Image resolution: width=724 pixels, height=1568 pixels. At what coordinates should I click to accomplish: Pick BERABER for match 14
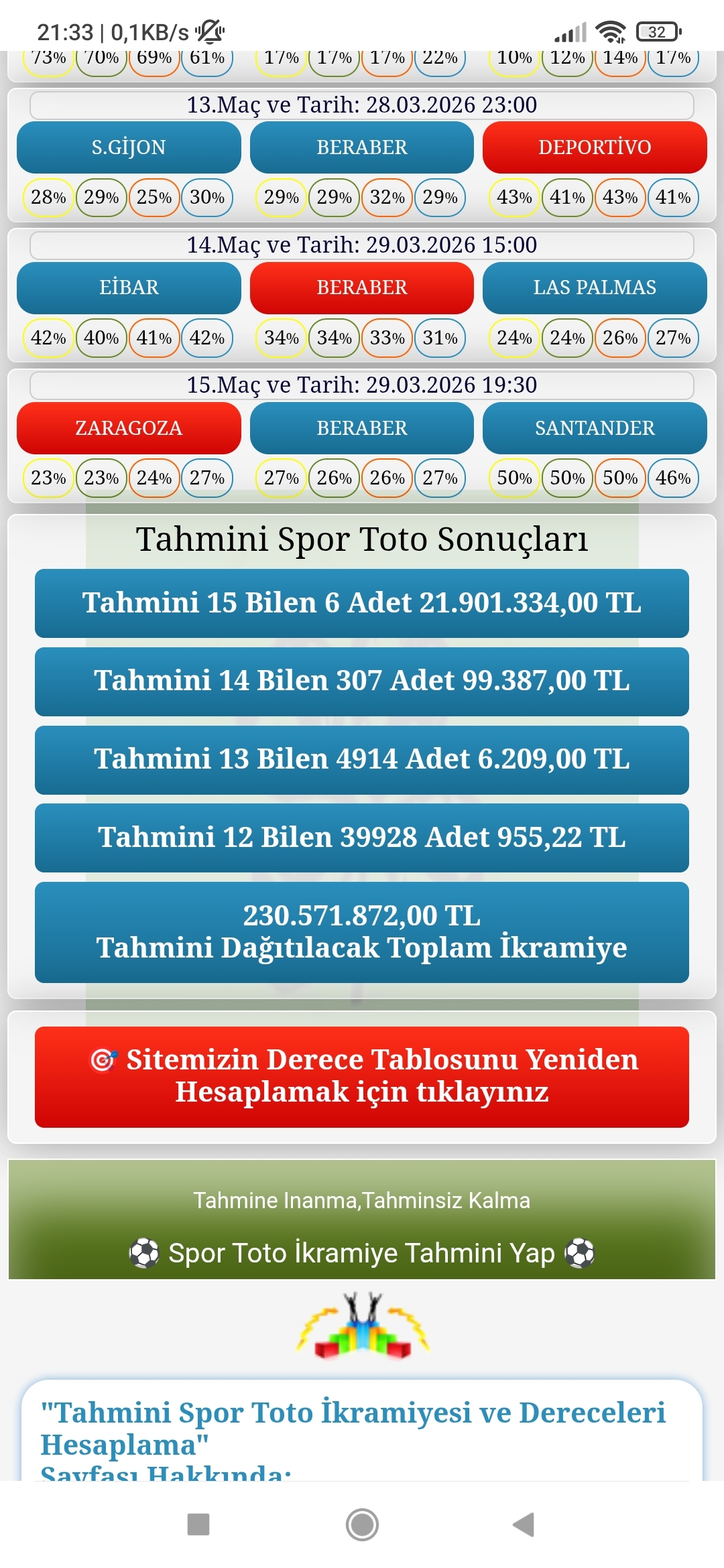(362, 287)
